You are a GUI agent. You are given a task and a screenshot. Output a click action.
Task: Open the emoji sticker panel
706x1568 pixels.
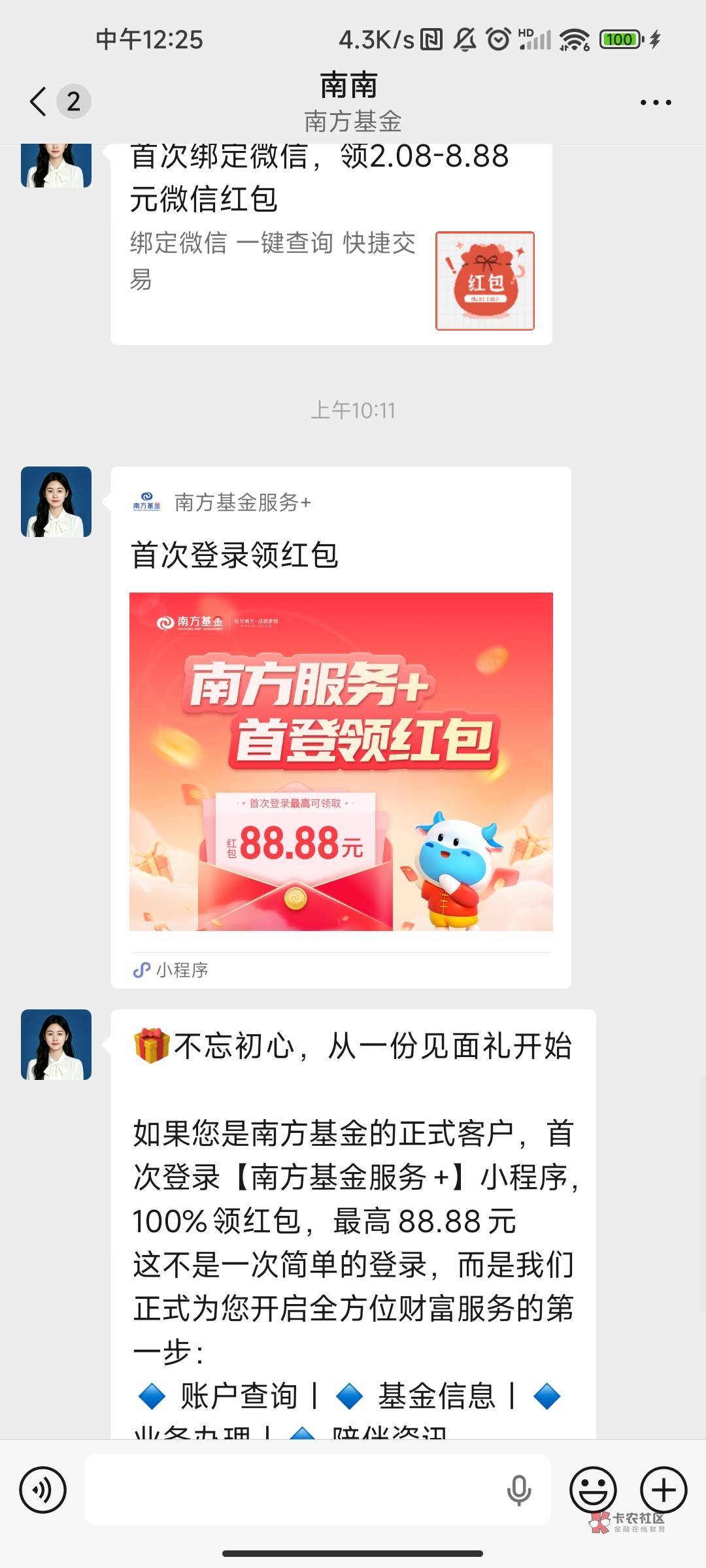pyautogui.click(x=594, y=1490)
